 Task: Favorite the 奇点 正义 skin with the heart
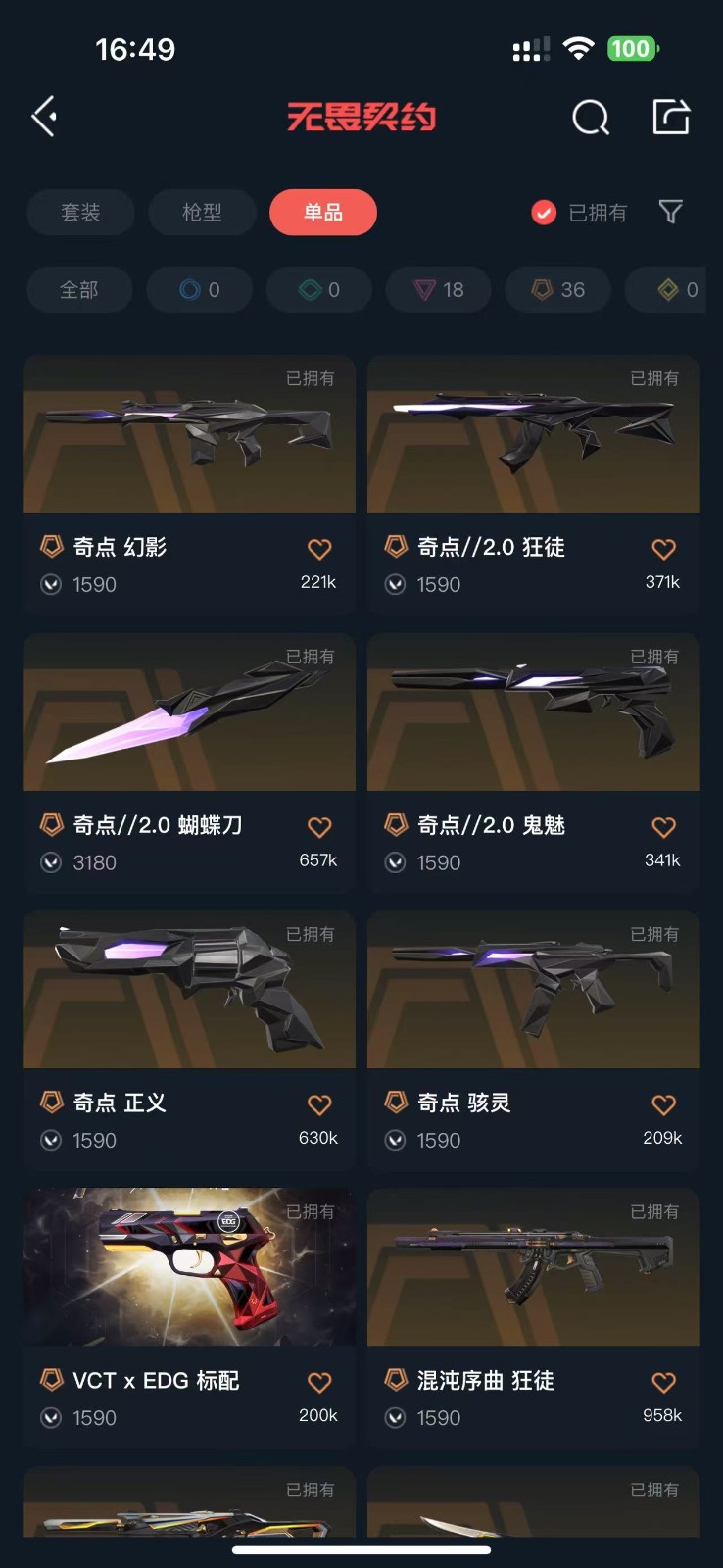pos(319,1104)
